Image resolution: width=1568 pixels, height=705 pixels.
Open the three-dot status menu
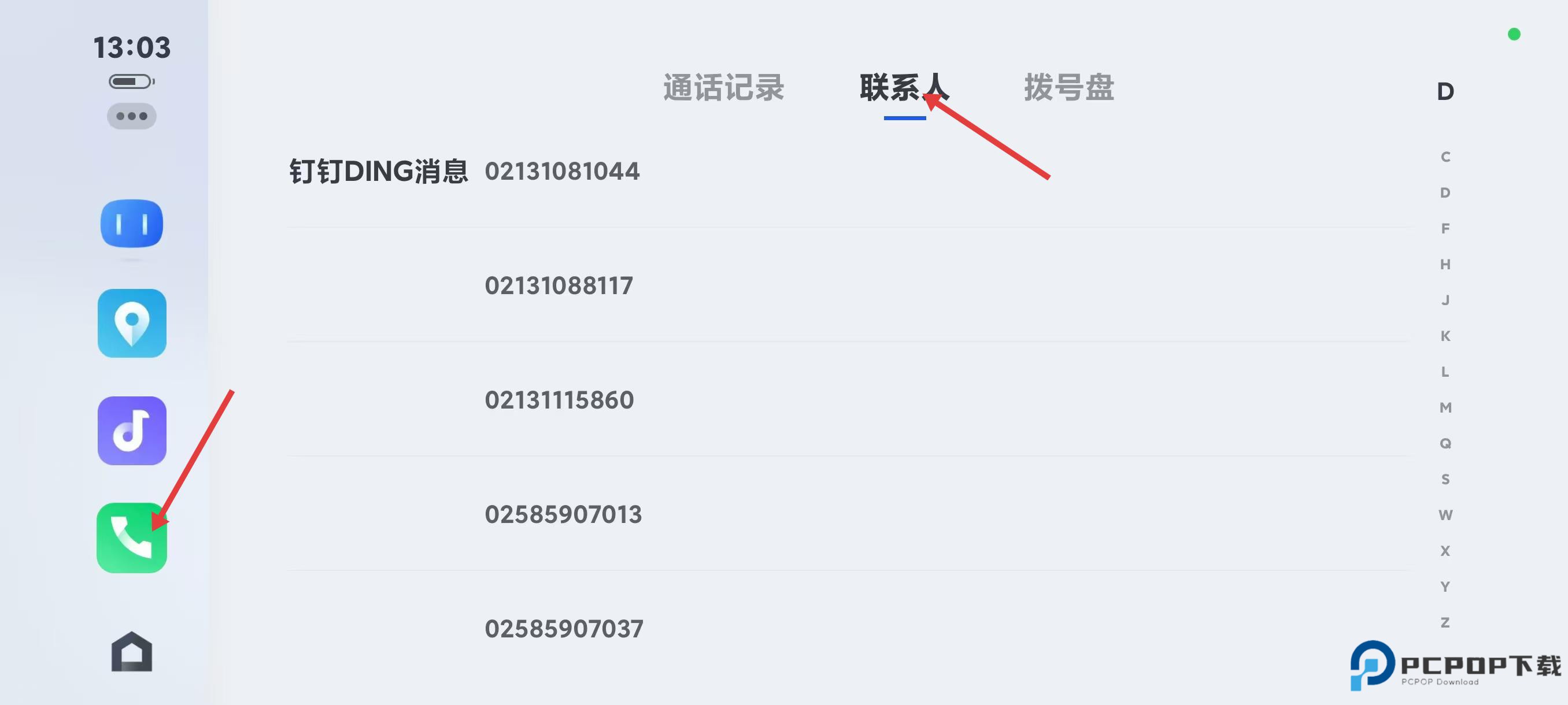coord(131,116)
